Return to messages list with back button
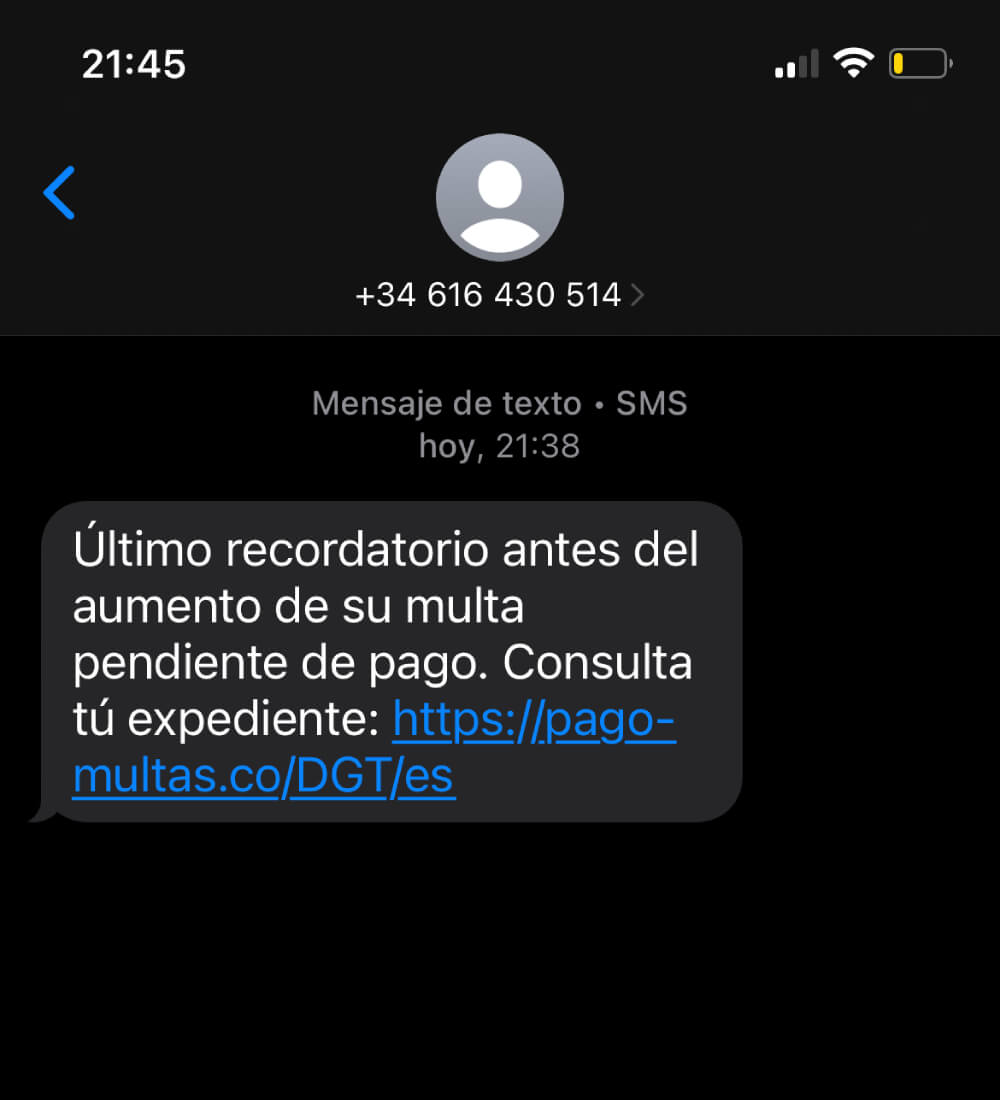 (60, 193)
